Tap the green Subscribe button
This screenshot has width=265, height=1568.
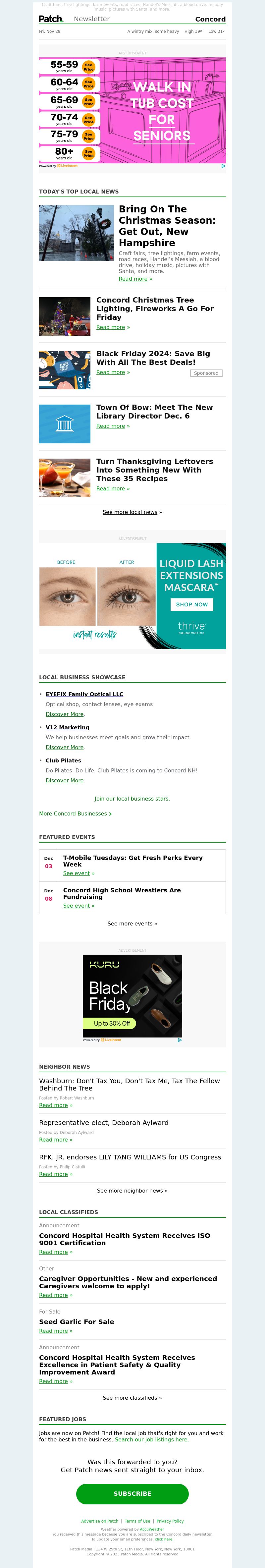point(132,1493)
